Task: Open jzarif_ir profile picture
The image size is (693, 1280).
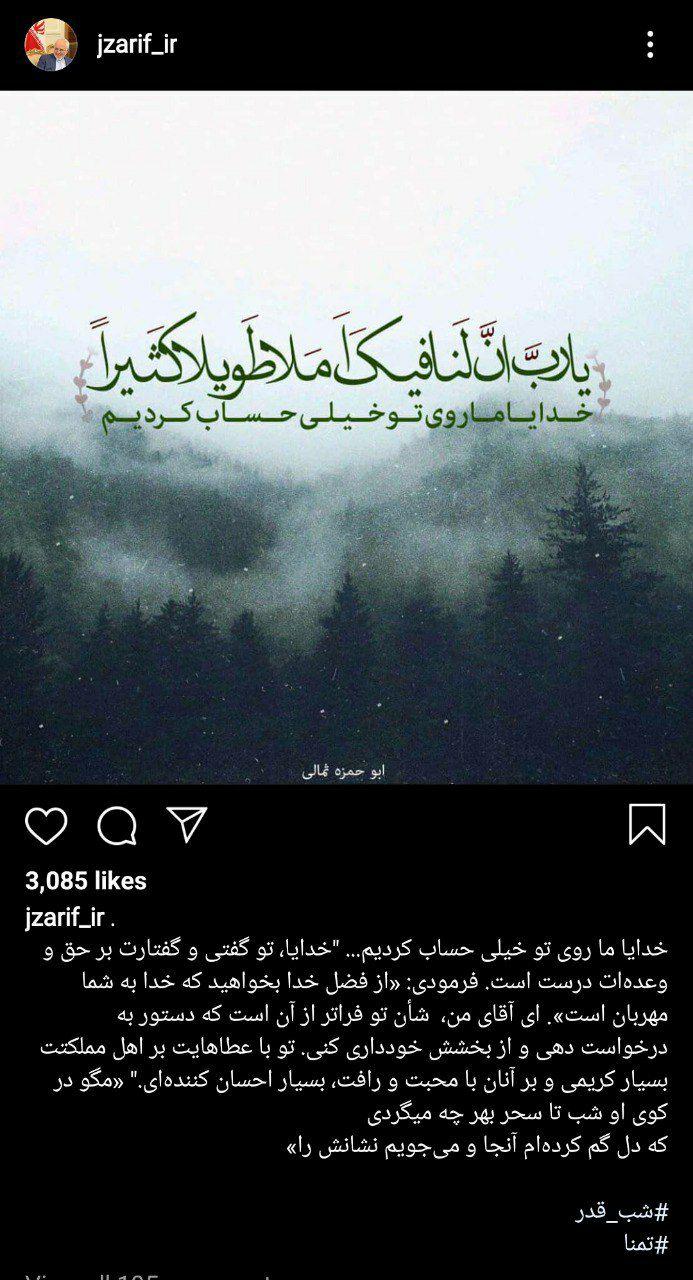Action: pos(50,45)
